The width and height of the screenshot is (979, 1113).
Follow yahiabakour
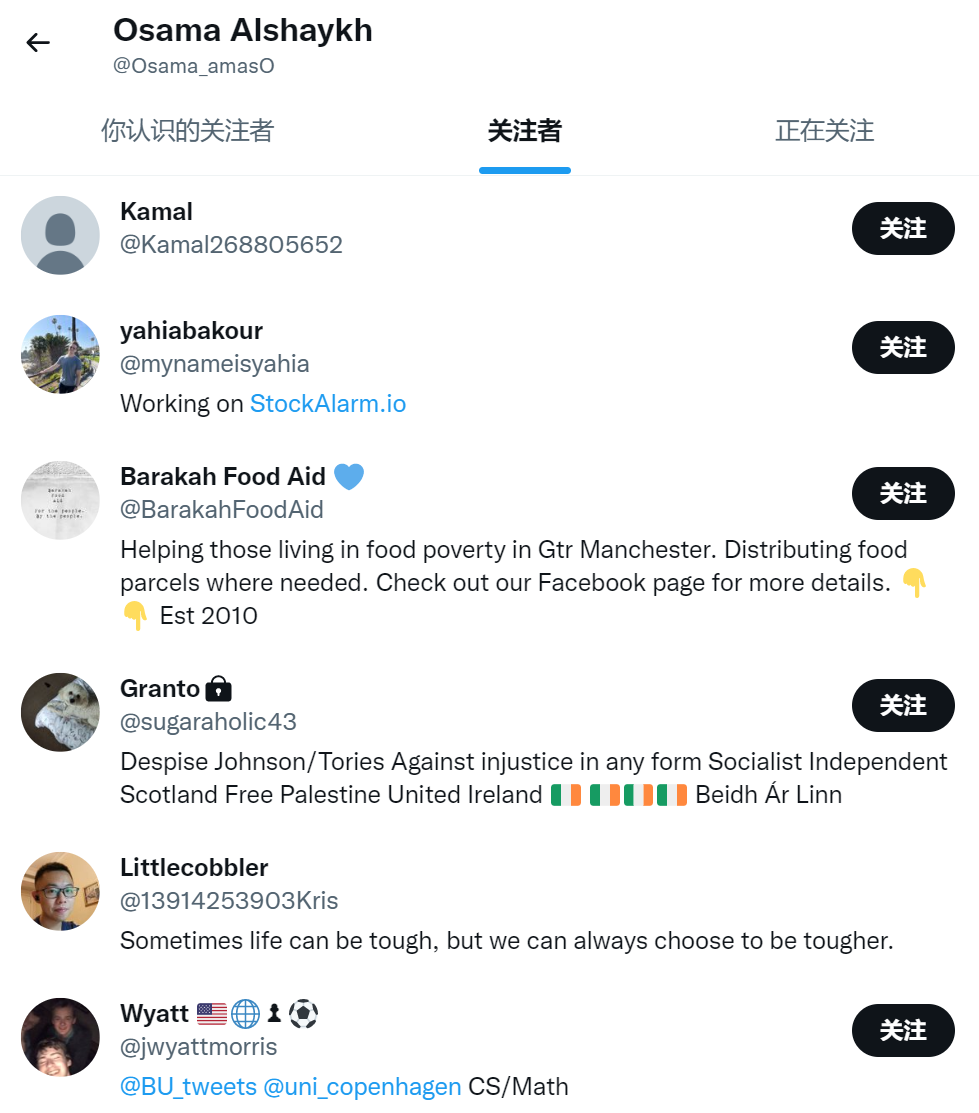click(902, 348)
